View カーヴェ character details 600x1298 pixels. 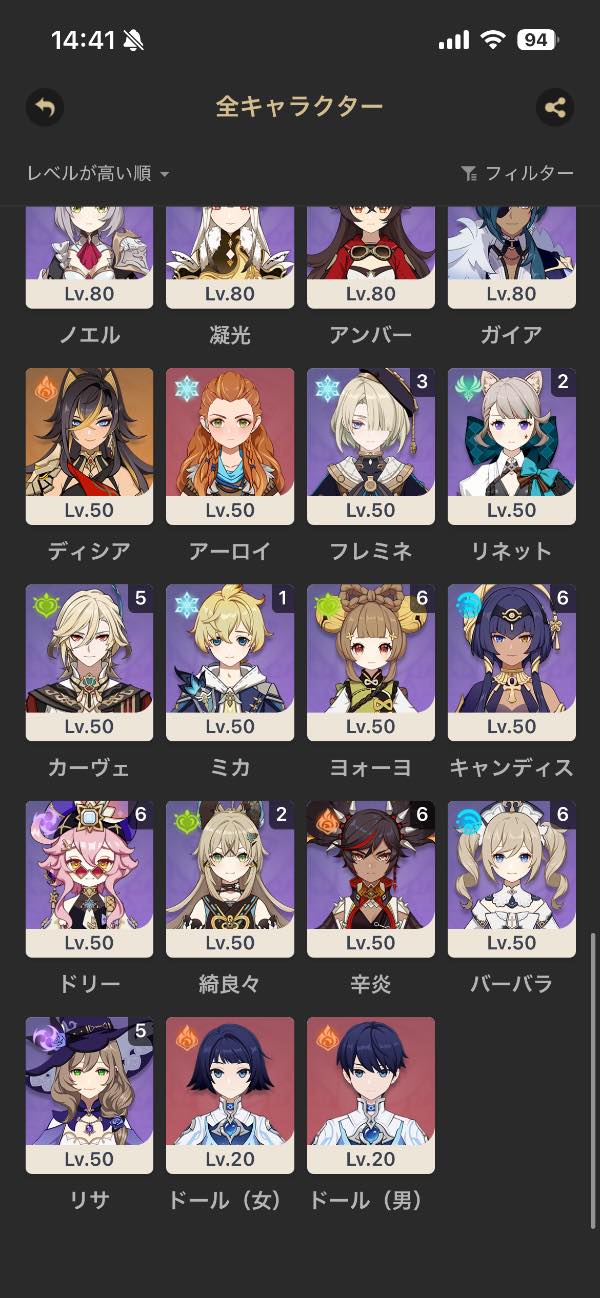pos(89,662)
